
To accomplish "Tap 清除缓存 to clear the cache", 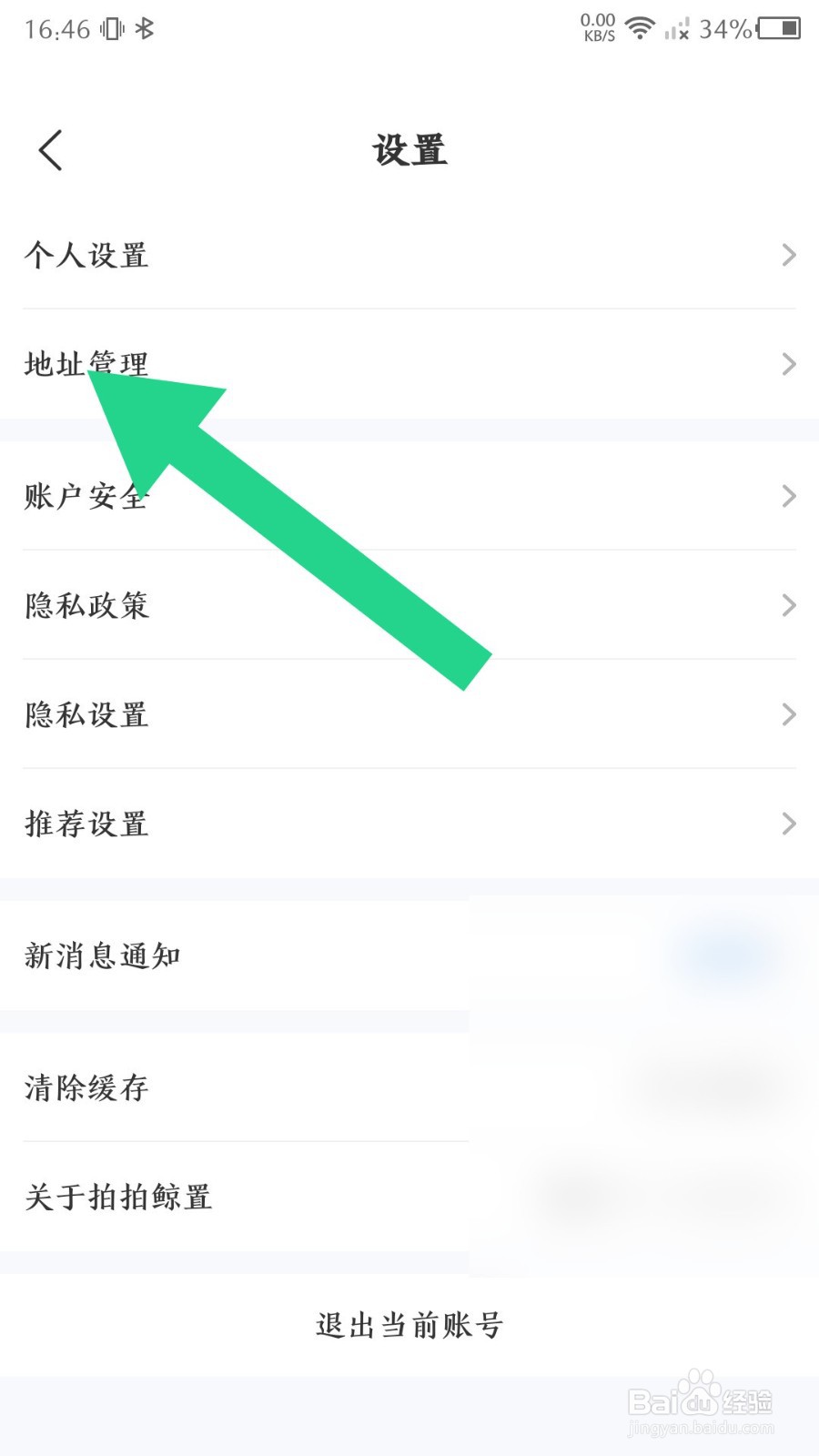I will coord(86,1088).
